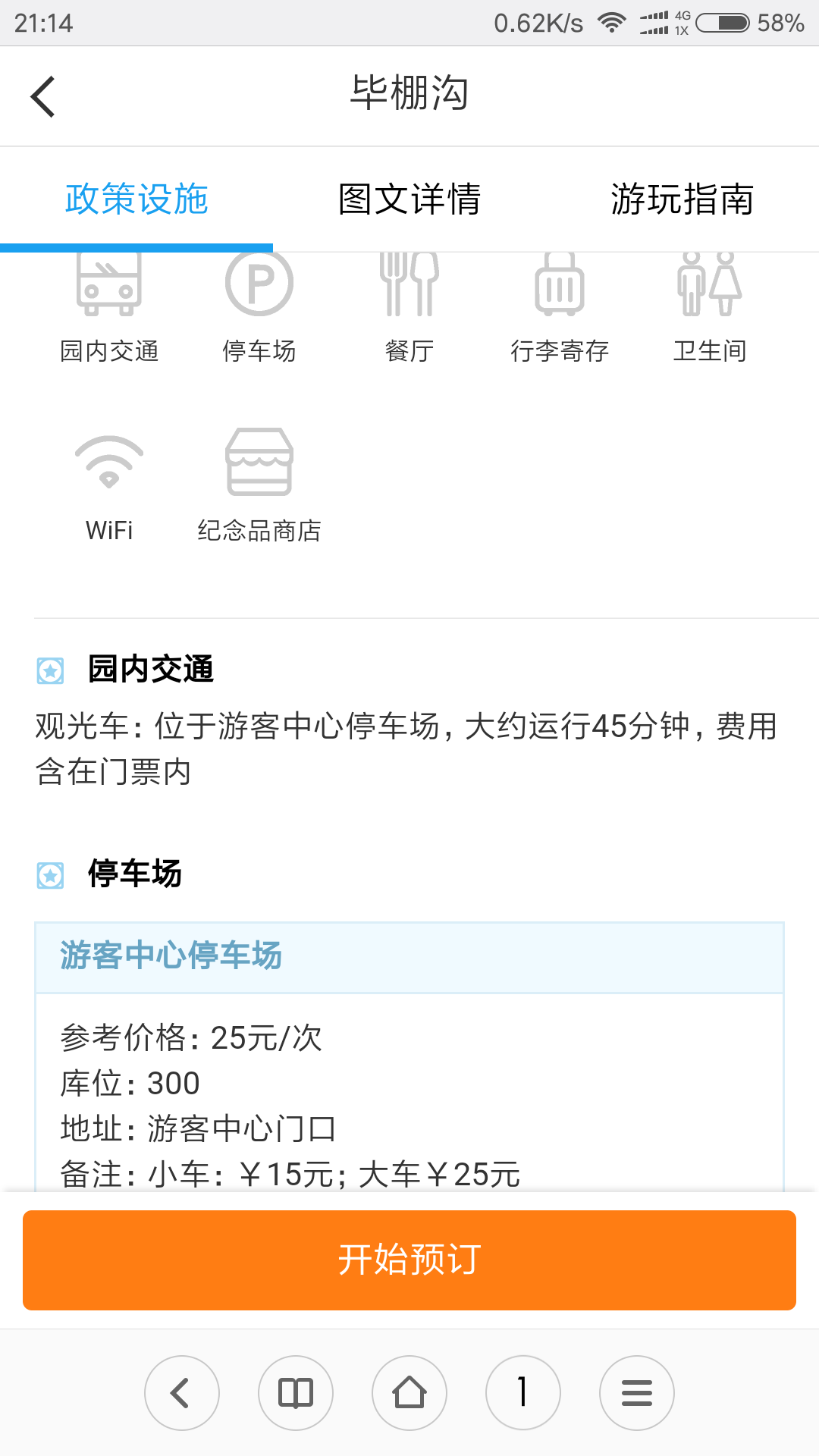Tap the 行李寄存 facility icon
The height and width of the screenshot is (1456, 819).
560,284
